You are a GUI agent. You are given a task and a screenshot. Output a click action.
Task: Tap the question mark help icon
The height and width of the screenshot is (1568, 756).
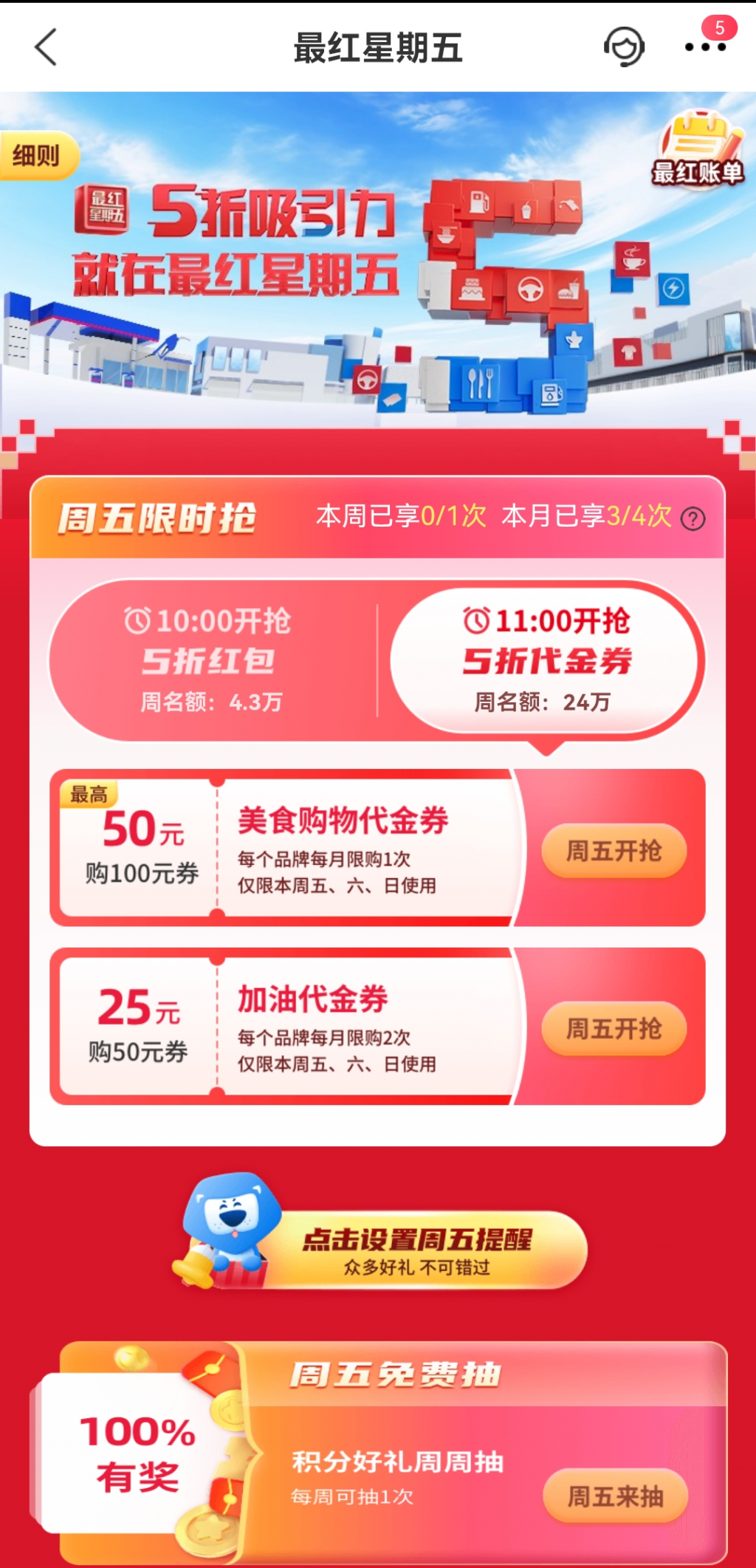click(x=693, y=518)
